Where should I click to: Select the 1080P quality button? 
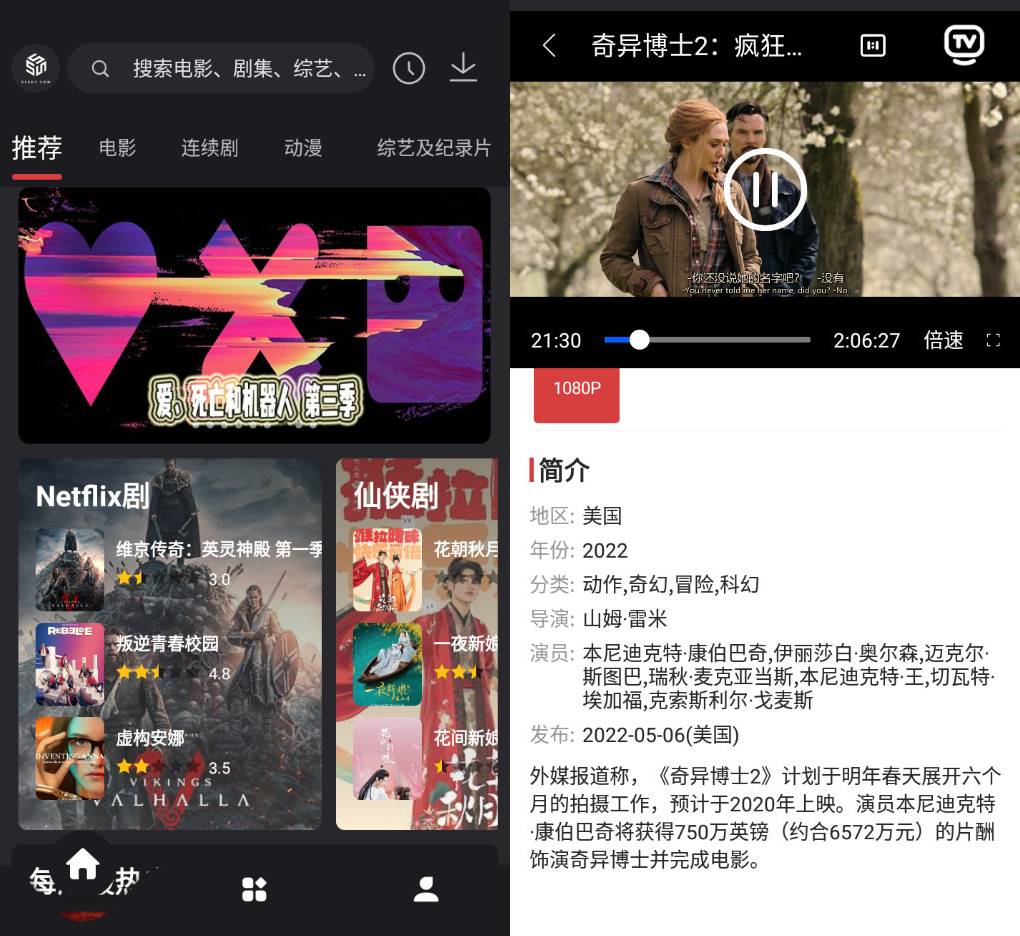tap(576, 389)
